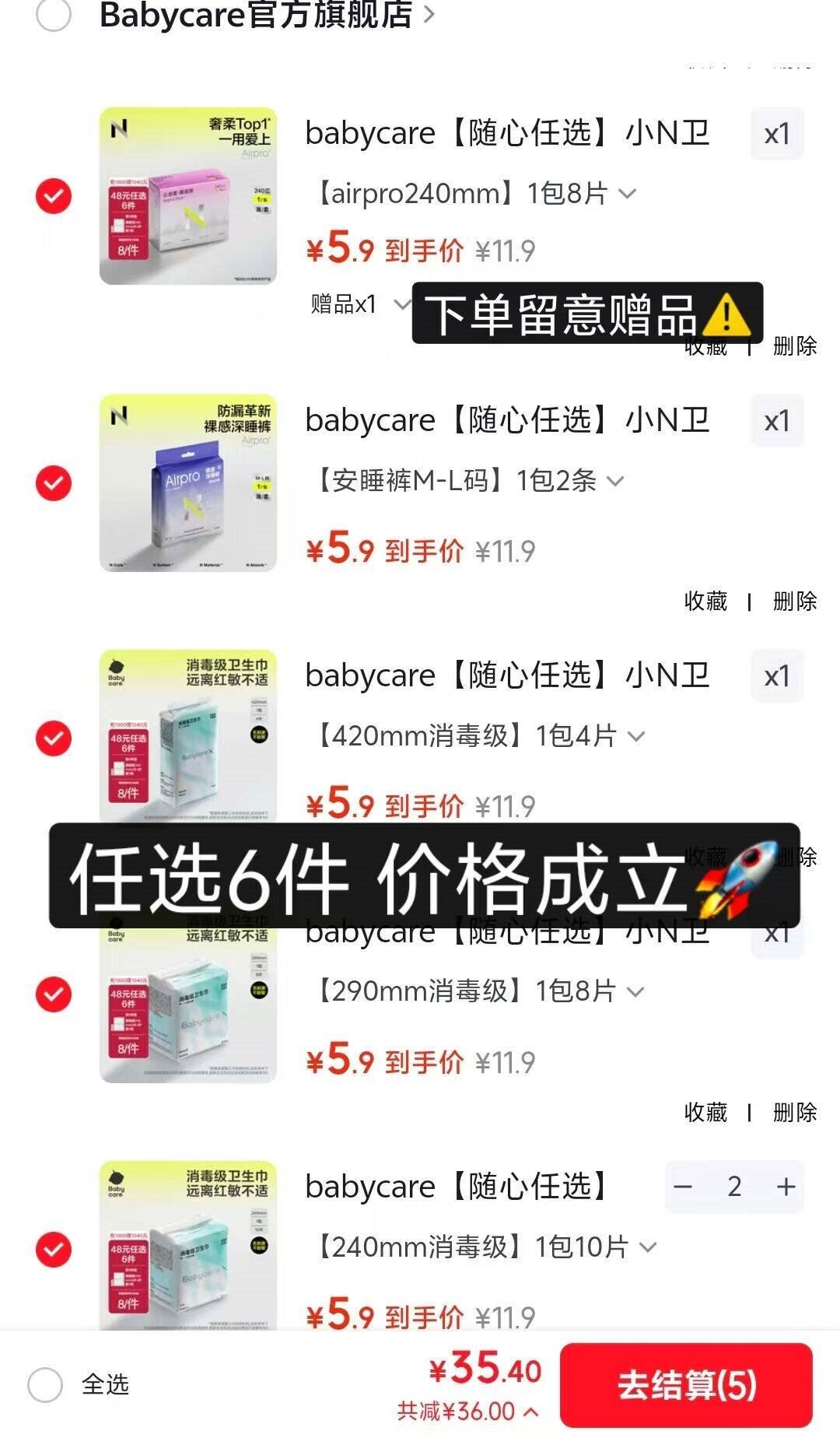840x1438 pixels.
Task: Delete the 安睡裤M-L码 item from cart
Action: coord(795,601)
